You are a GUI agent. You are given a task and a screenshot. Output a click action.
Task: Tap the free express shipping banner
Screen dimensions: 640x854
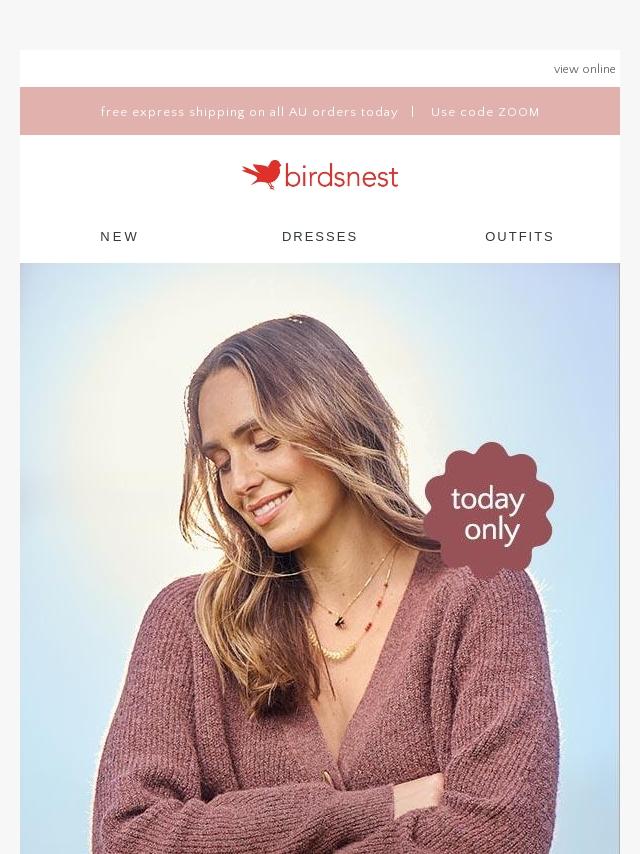[320, 111]
